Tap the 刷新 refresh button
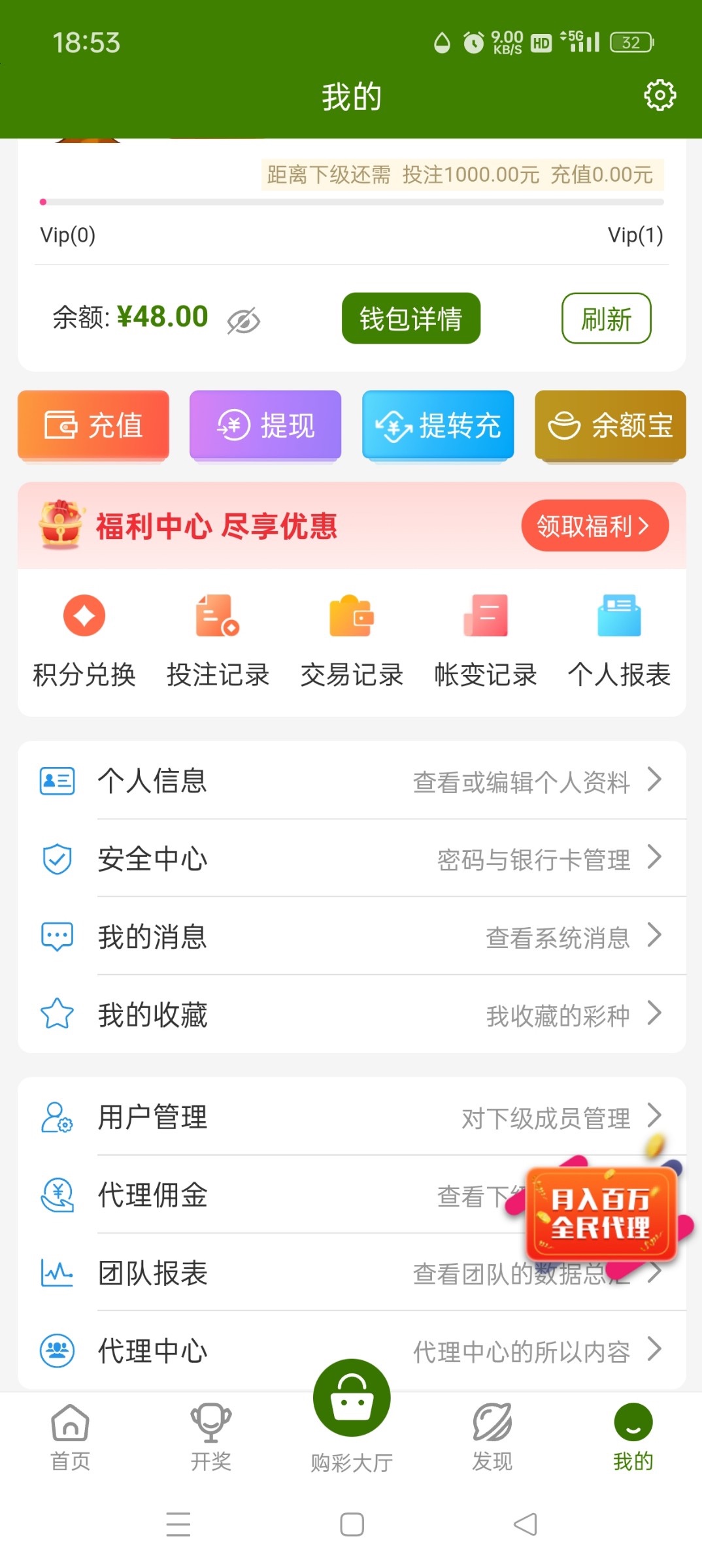The height and width of the screenshot is (1568, 702). [x=606, y=319]
